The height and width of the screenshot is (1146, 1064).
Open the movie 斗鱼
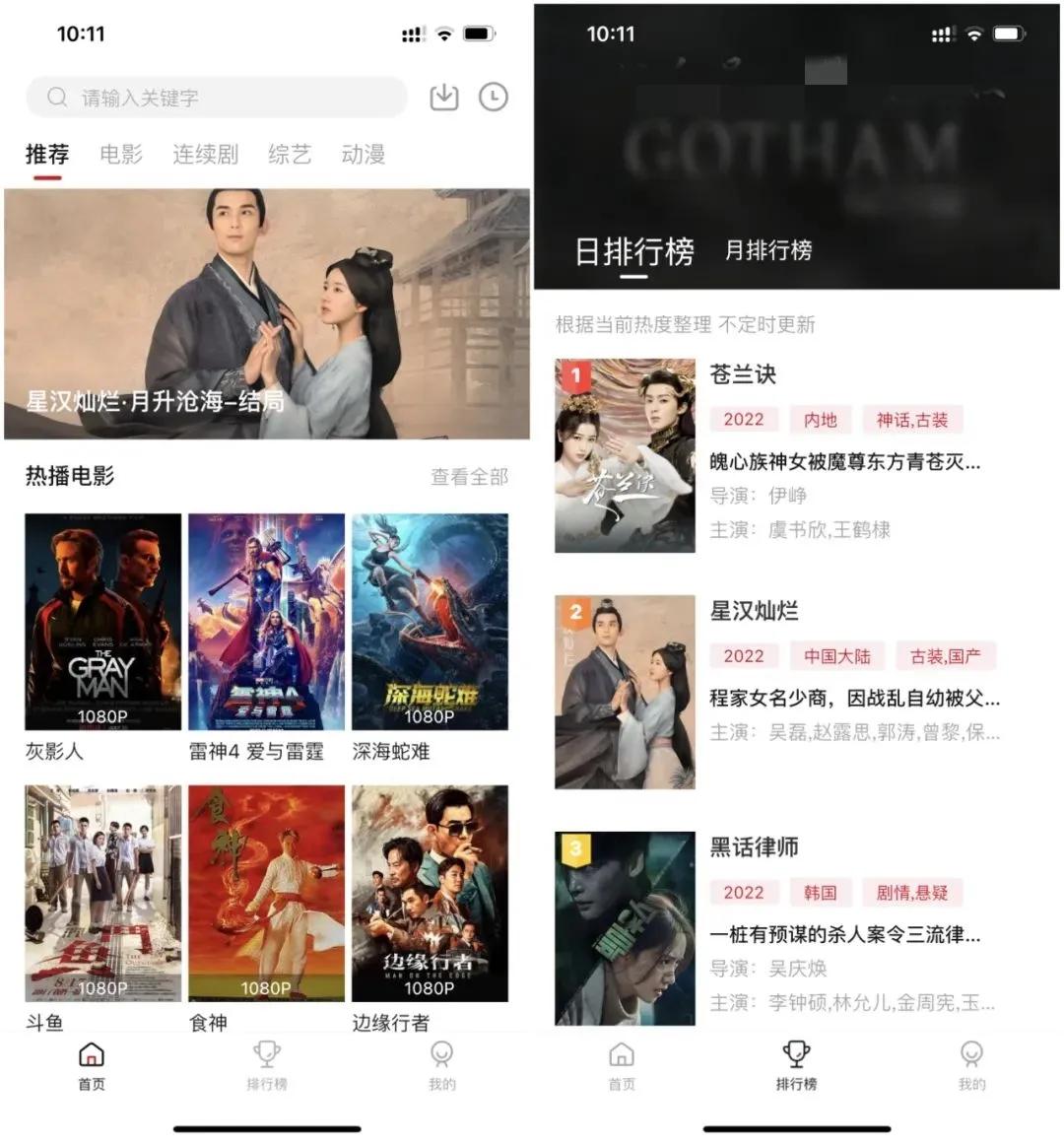pyautogui.click(x=102, y=893)
